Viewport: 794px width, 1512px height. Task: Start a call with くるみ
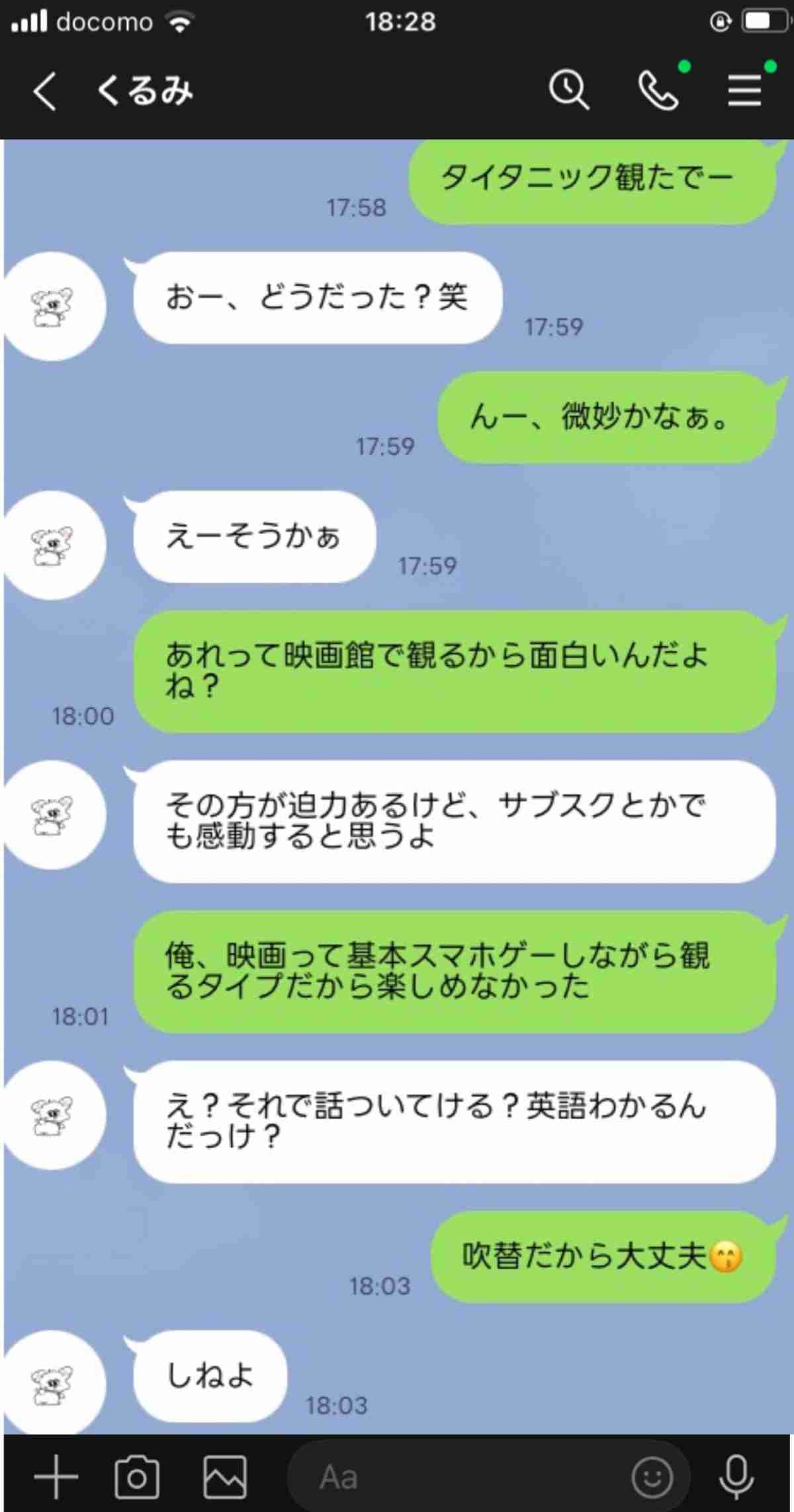tap(658, 90)
